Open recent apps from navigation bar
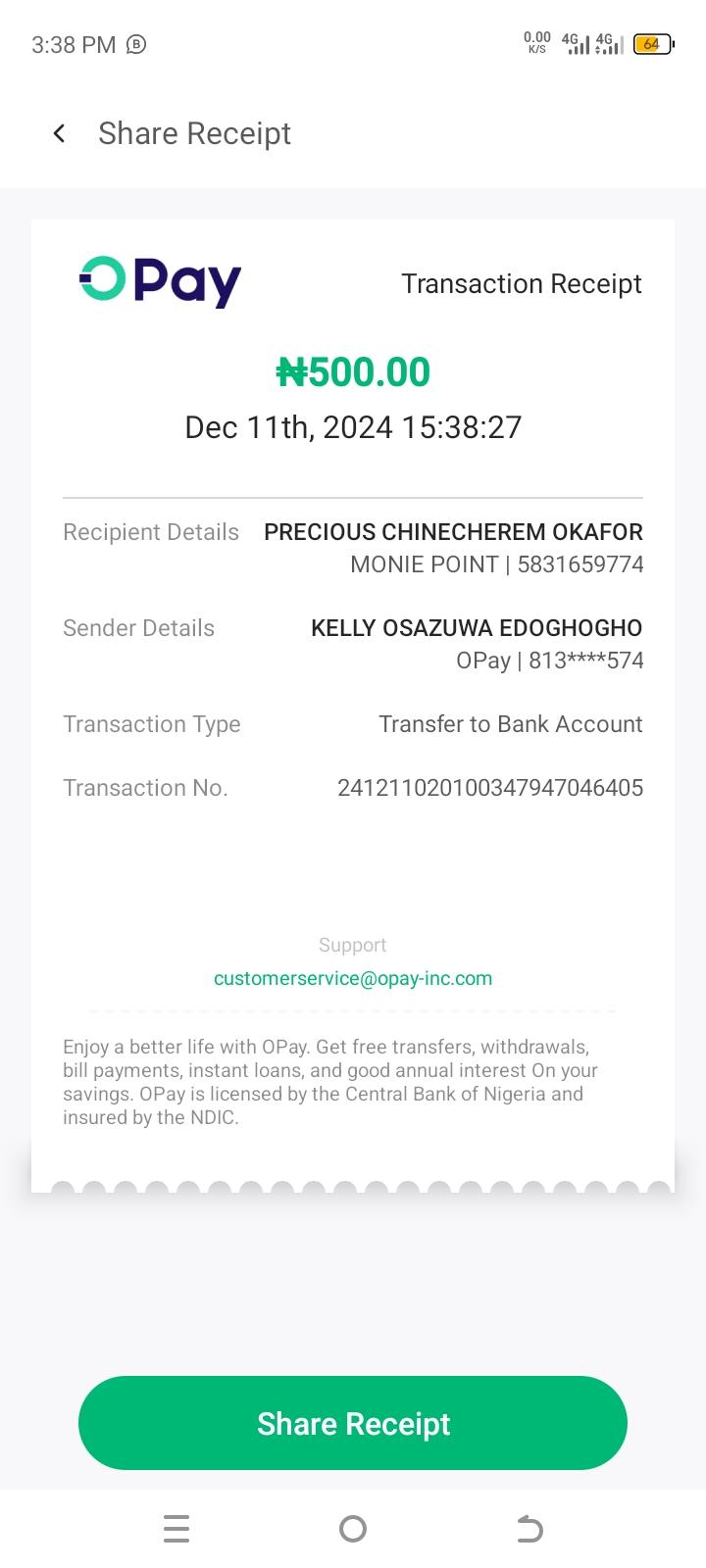 (x=176, y=1529)
